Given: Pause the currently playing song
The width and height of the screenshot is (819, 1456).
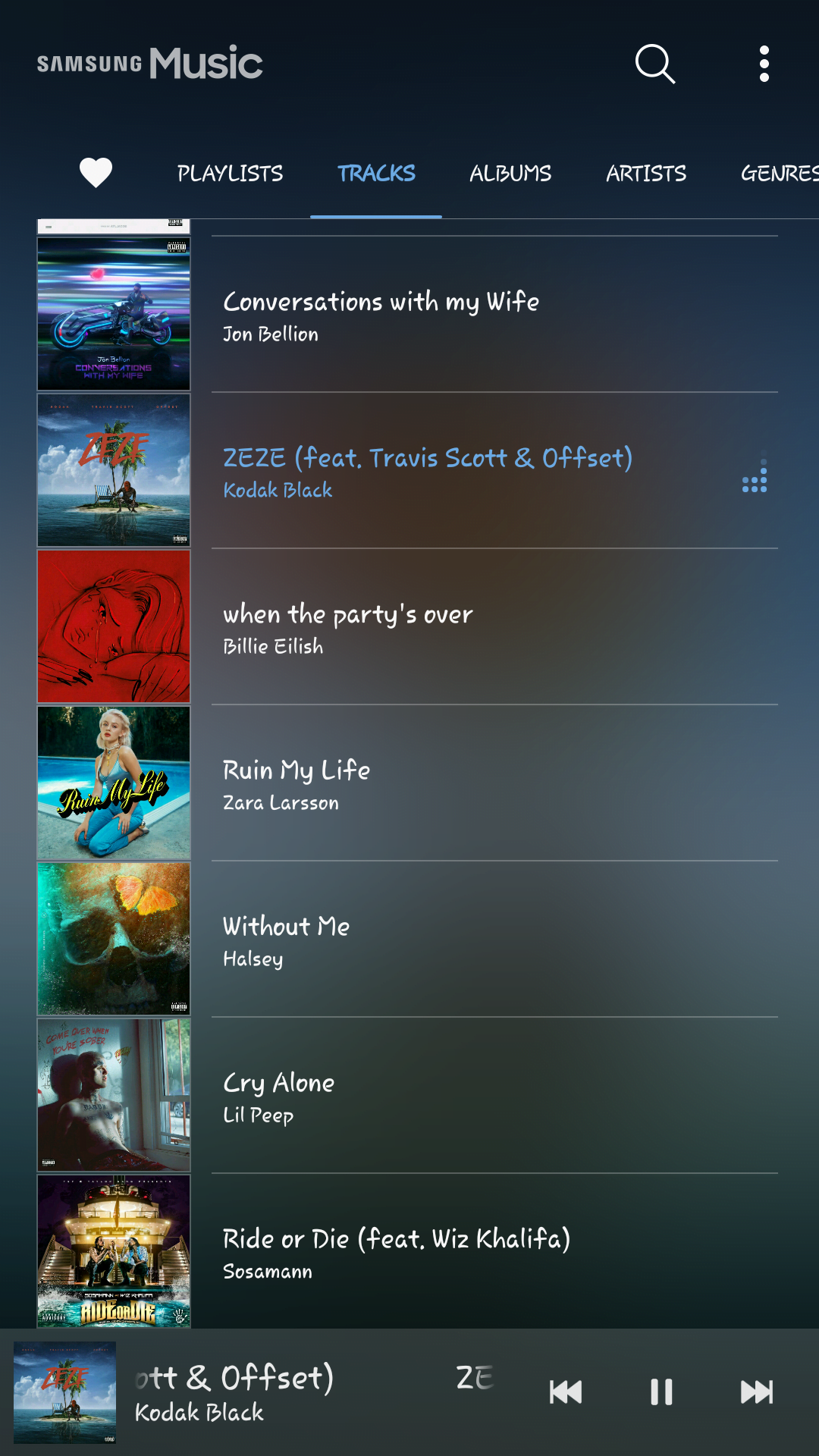Looking at the screenshot, I should click(661, 1390).
